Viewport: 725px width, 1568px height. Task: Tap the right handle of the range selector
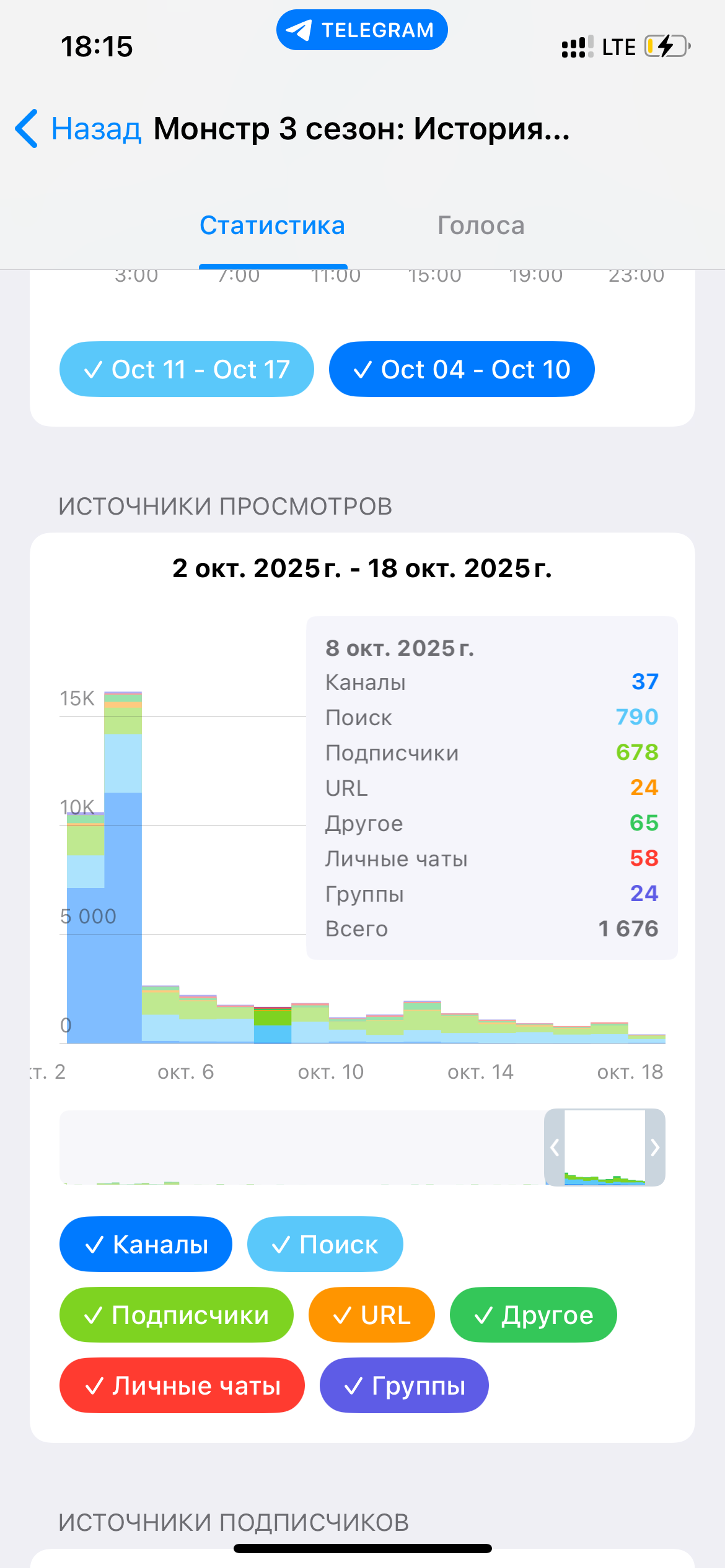point(655,1148)
